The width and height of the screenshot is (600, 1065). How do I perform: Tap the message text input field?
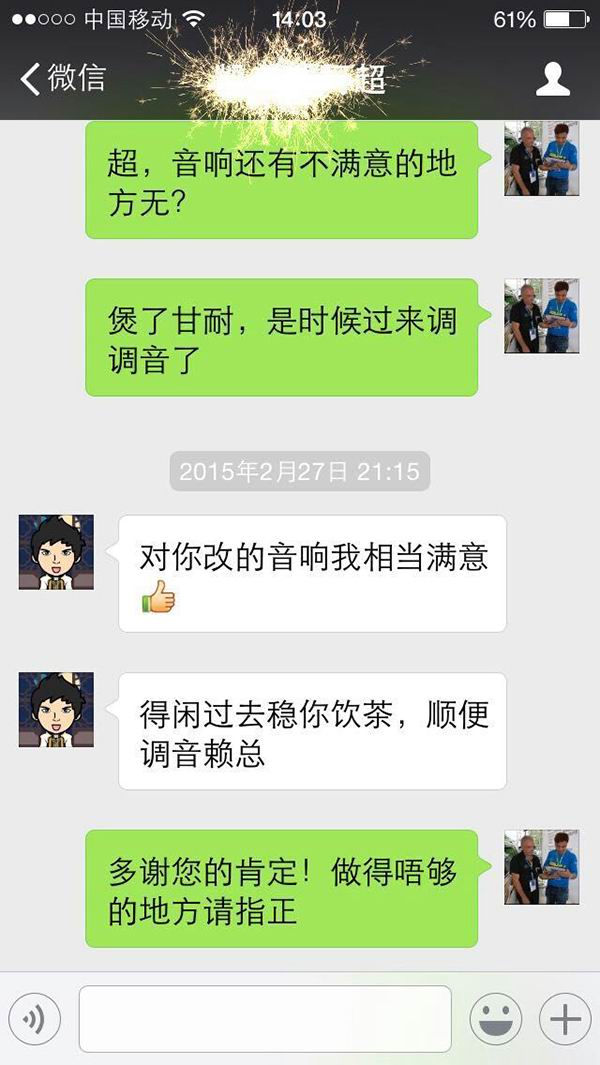(x=265, y=1019)
